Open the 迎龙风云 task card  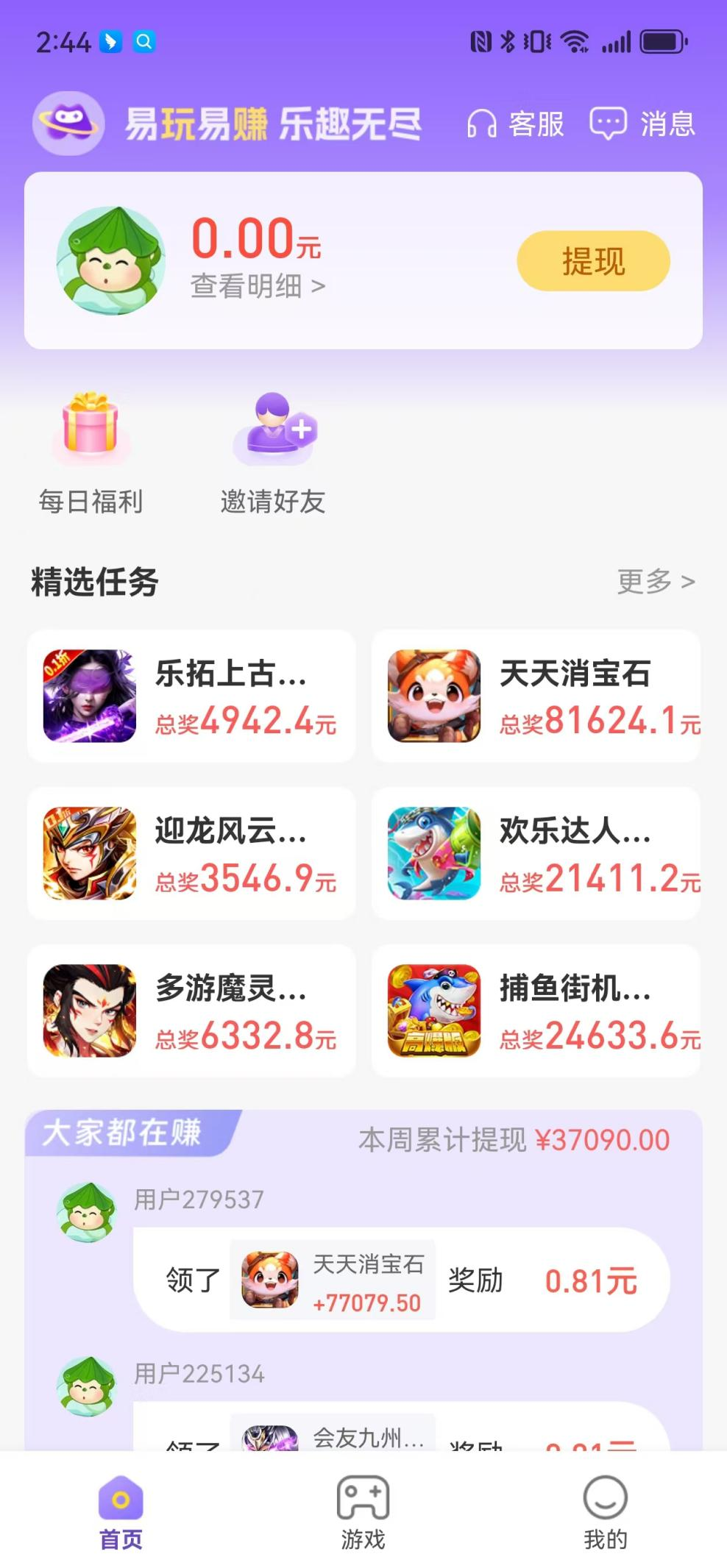[x=191, y=853]
